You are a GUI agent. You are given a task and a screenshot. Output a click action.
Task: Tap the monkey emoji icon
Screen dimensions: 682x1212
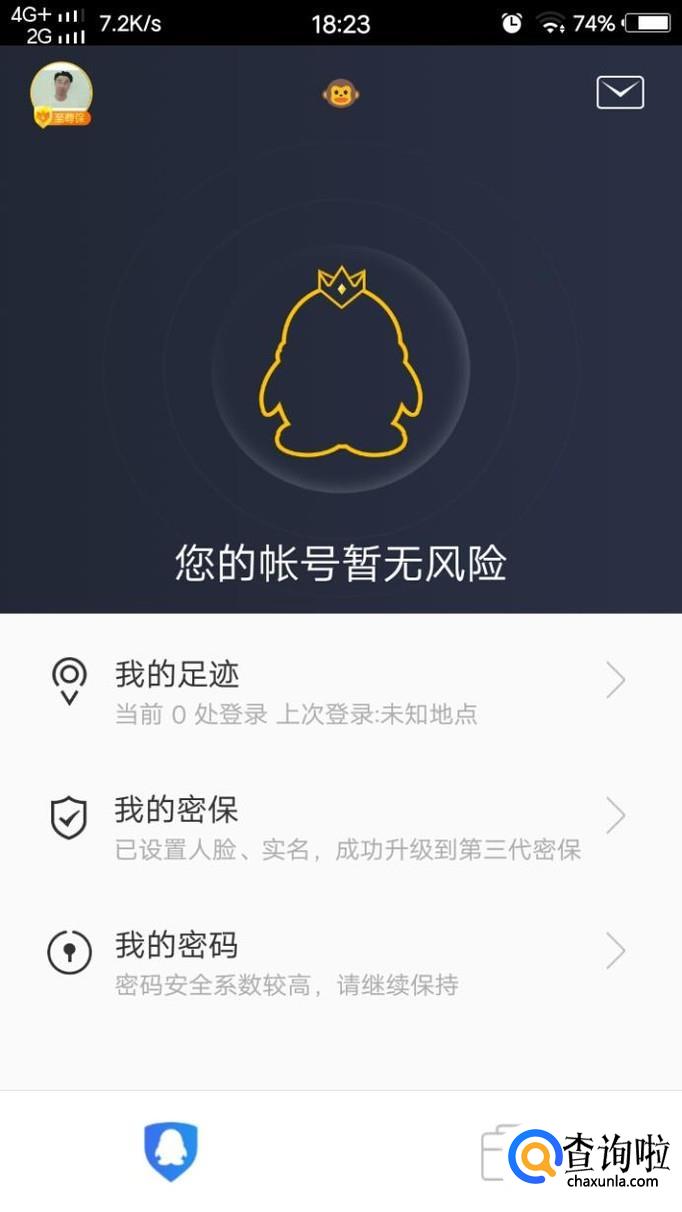pos(340,95)
